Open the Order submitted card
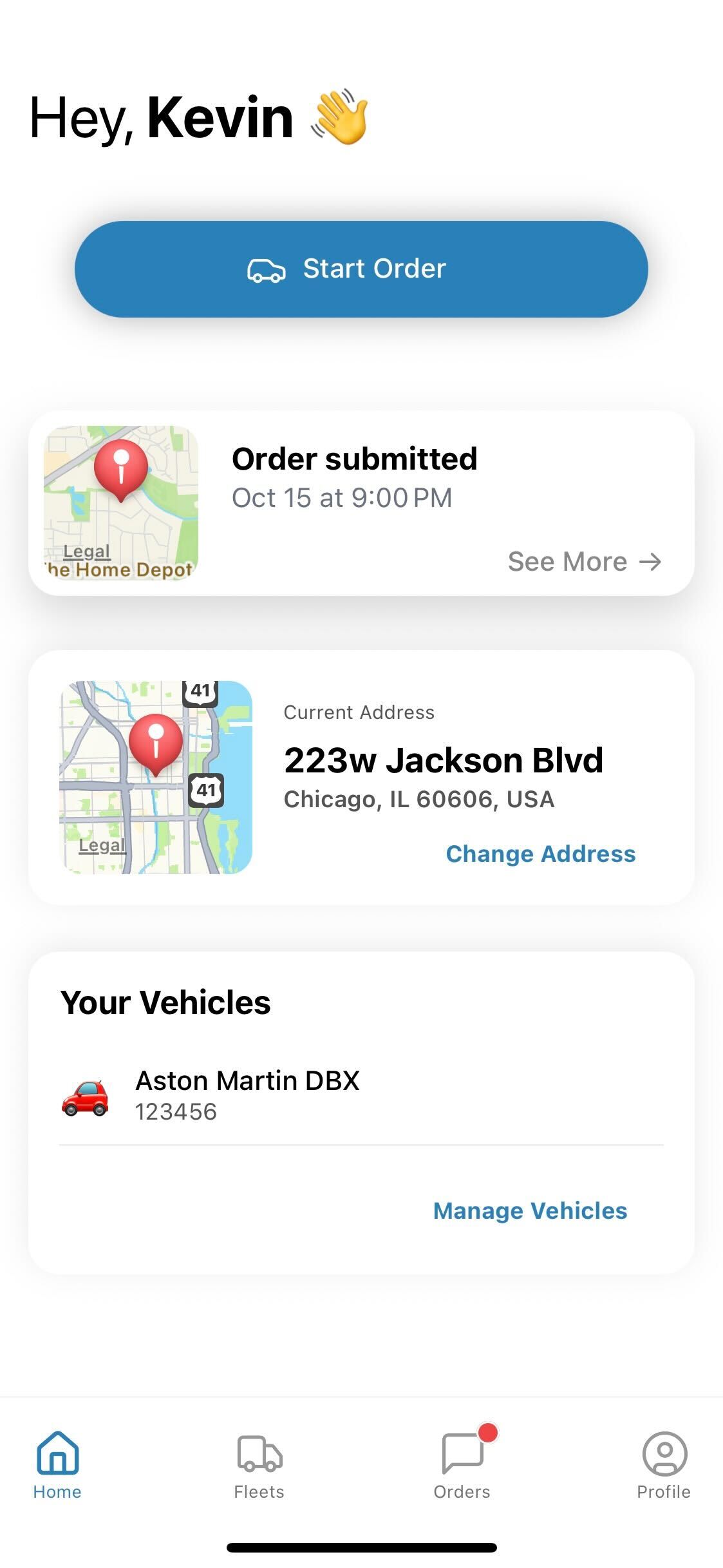Image resolution: width=723 pixels, height=1568 pixels. [361, 502]
